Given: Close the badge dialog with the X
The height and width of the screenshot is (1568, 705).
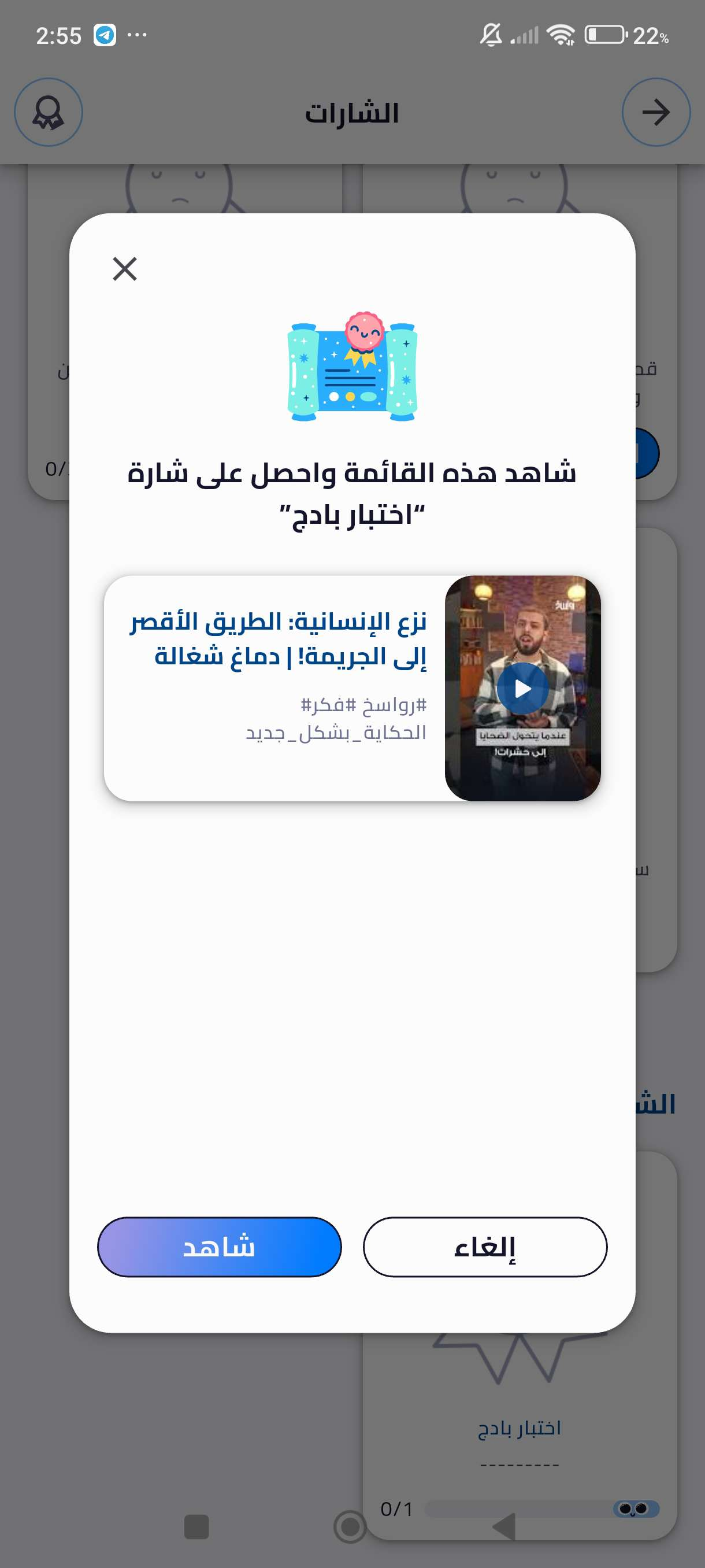Looking at the screenshot, I should tap(125, 268).
